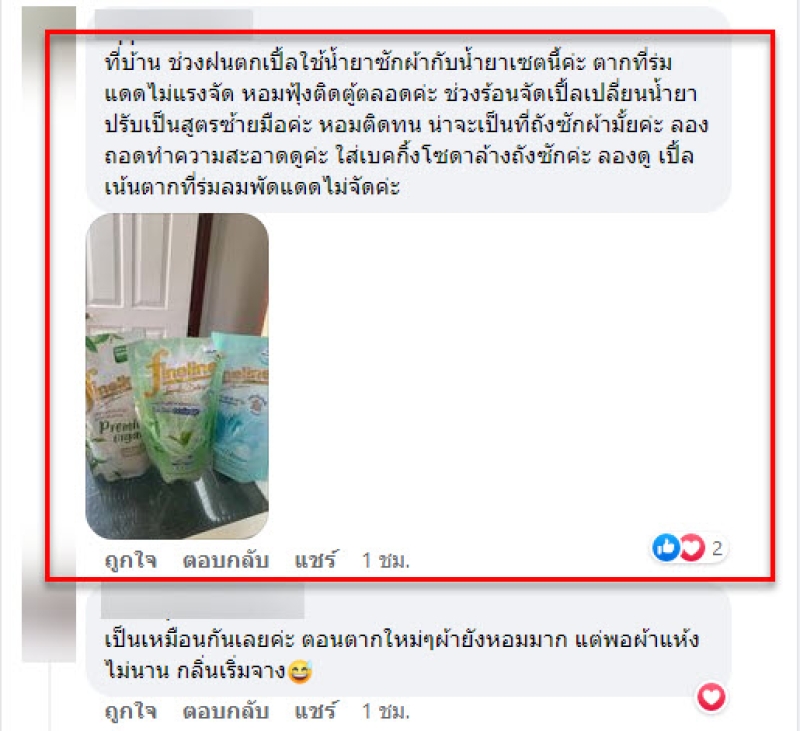View the 2 reactions on the photo comment
The width and height of the screenshot is (800, 731).
(x=688, y=547)
